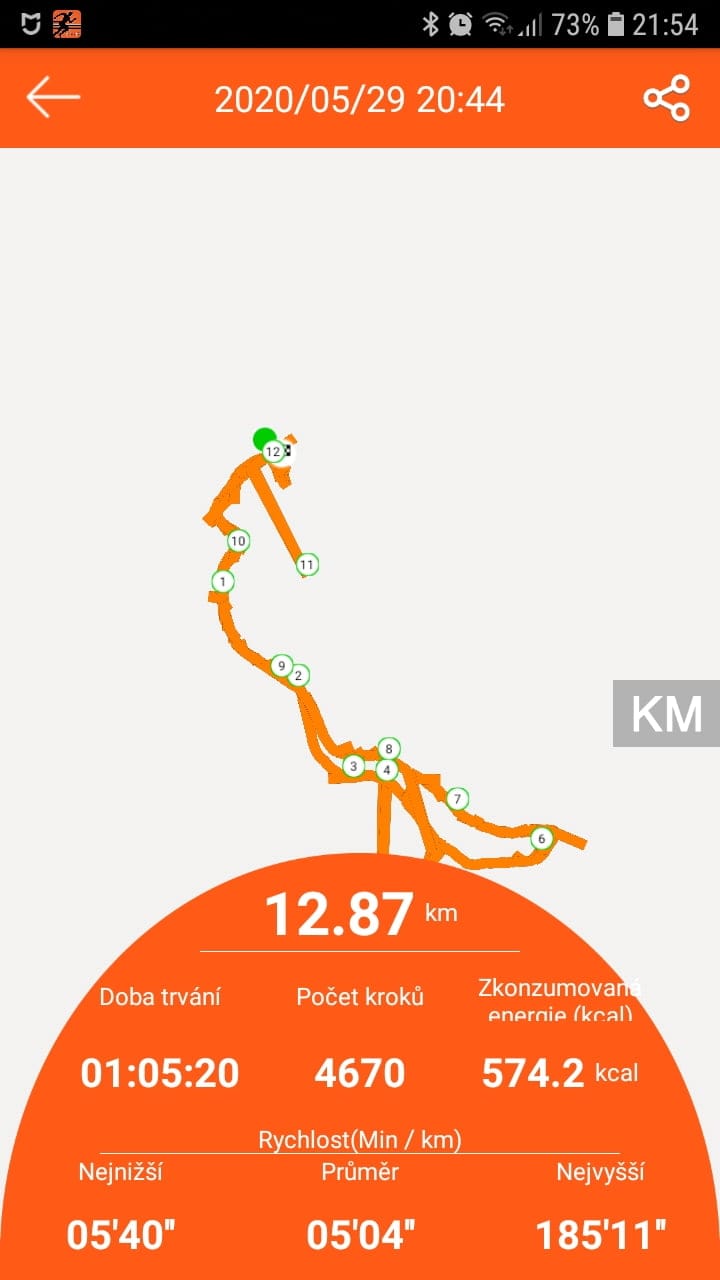Share this workout route
Screen dimensions: 720x1280
pos(666,98)
